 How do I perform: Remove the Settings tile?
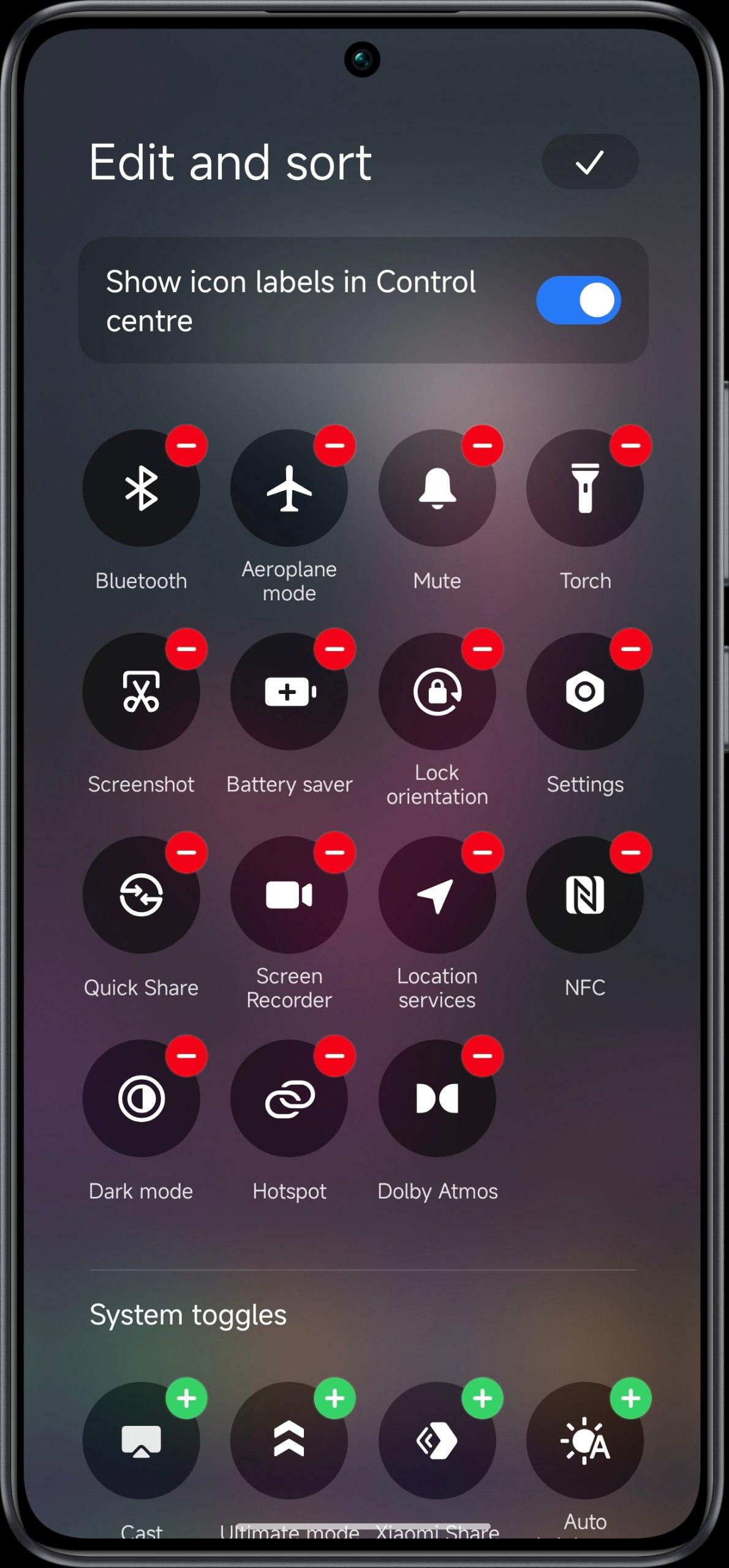pos(630,649)
